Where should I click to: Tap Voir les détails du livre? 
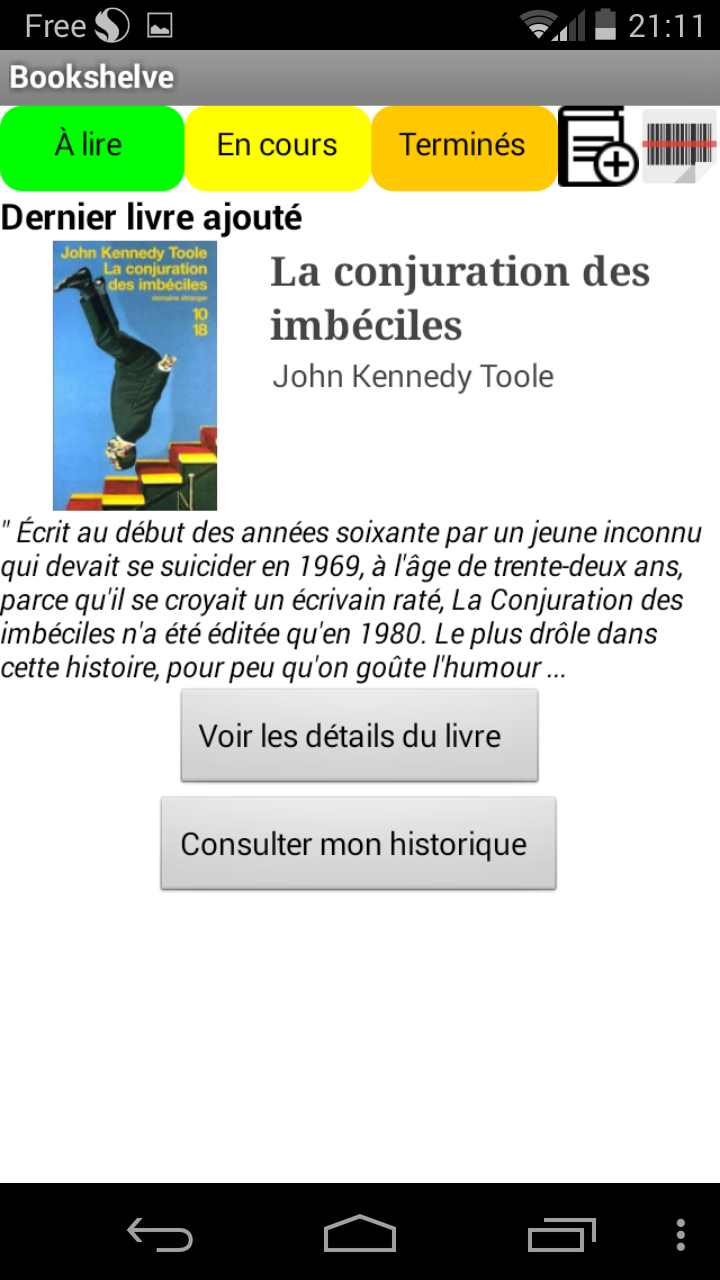[x=359, y=736]
